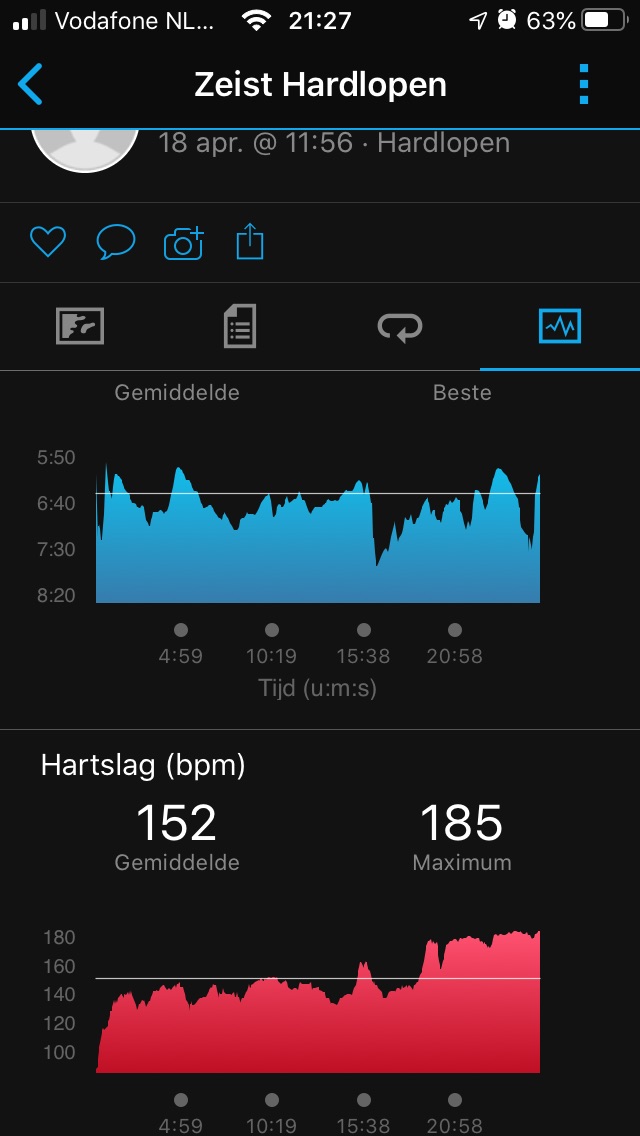
Task: Like this running activity
Action: 47,242
